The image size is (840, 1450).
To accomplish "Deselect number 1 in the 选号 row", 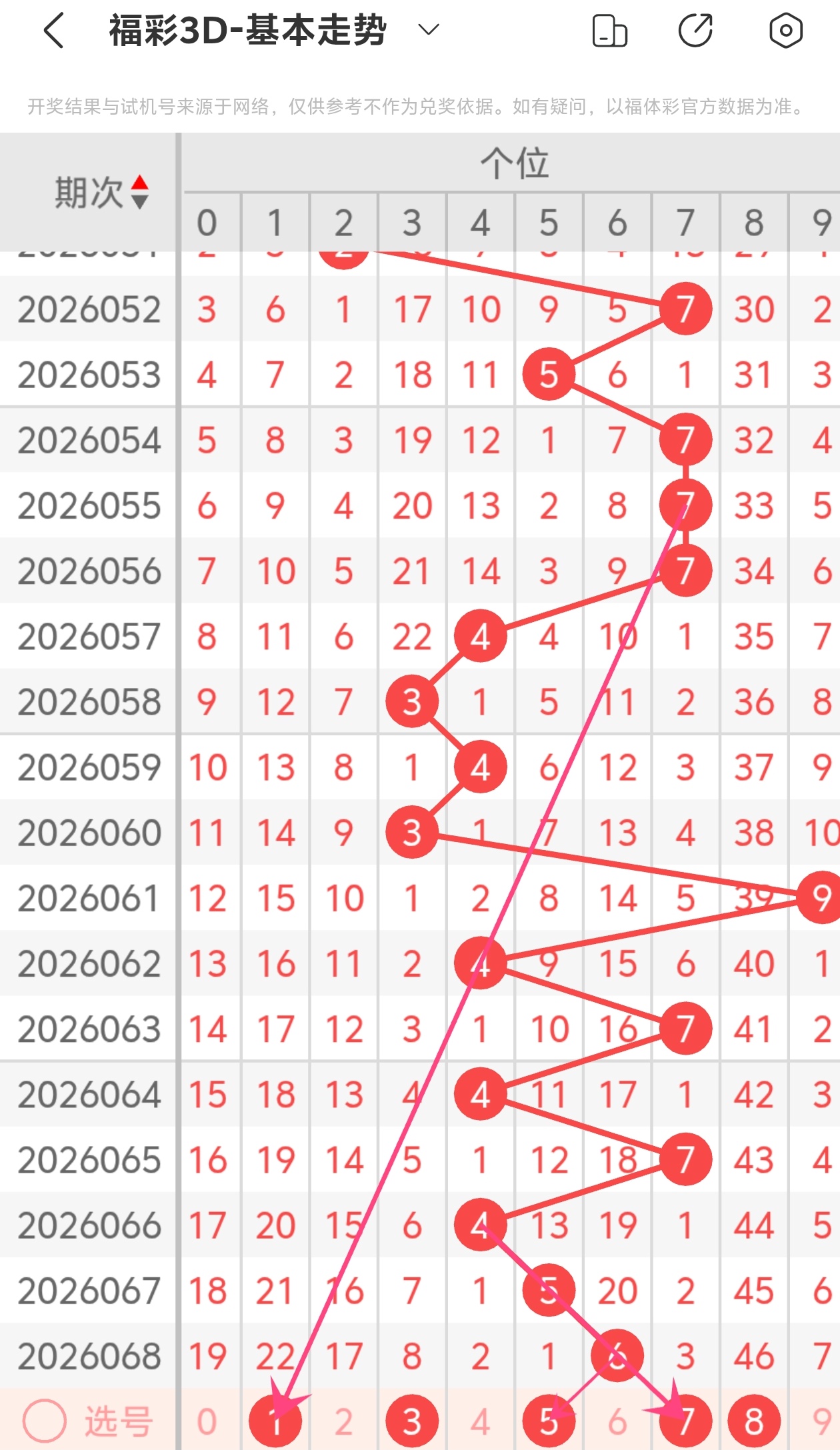I will click(275, 1421).
